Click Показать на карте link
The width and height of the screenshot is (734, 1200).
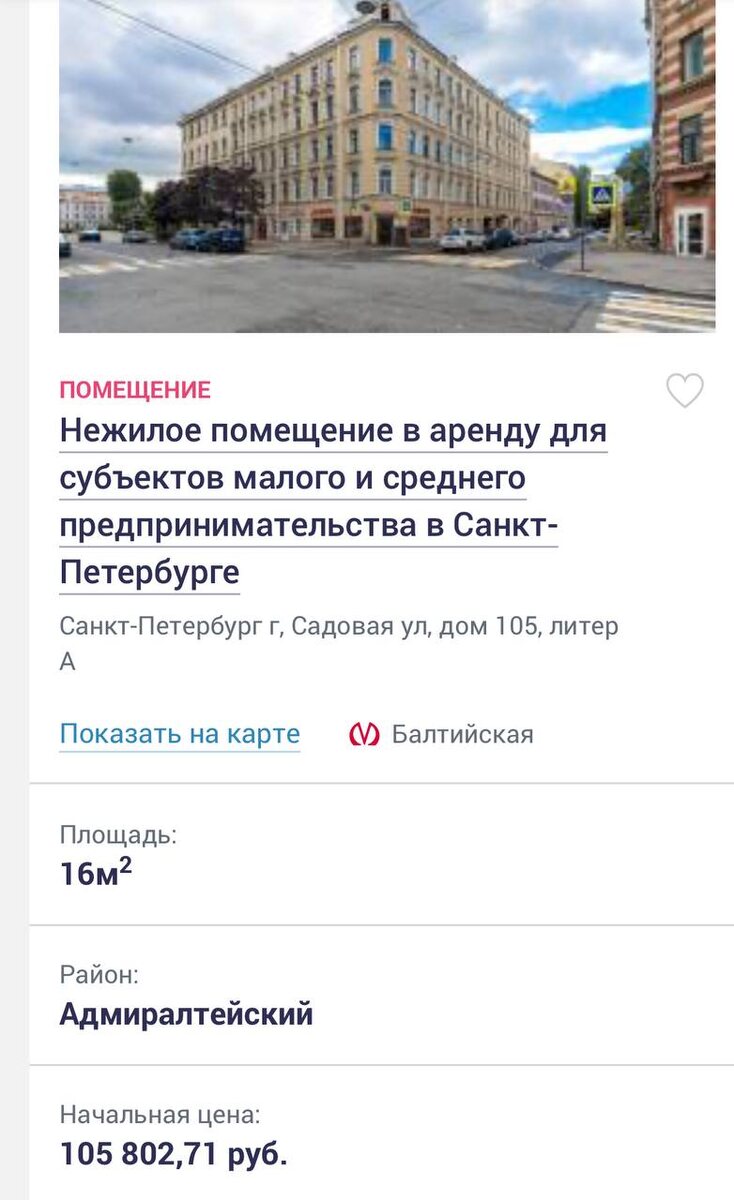[x=181, y=733]
